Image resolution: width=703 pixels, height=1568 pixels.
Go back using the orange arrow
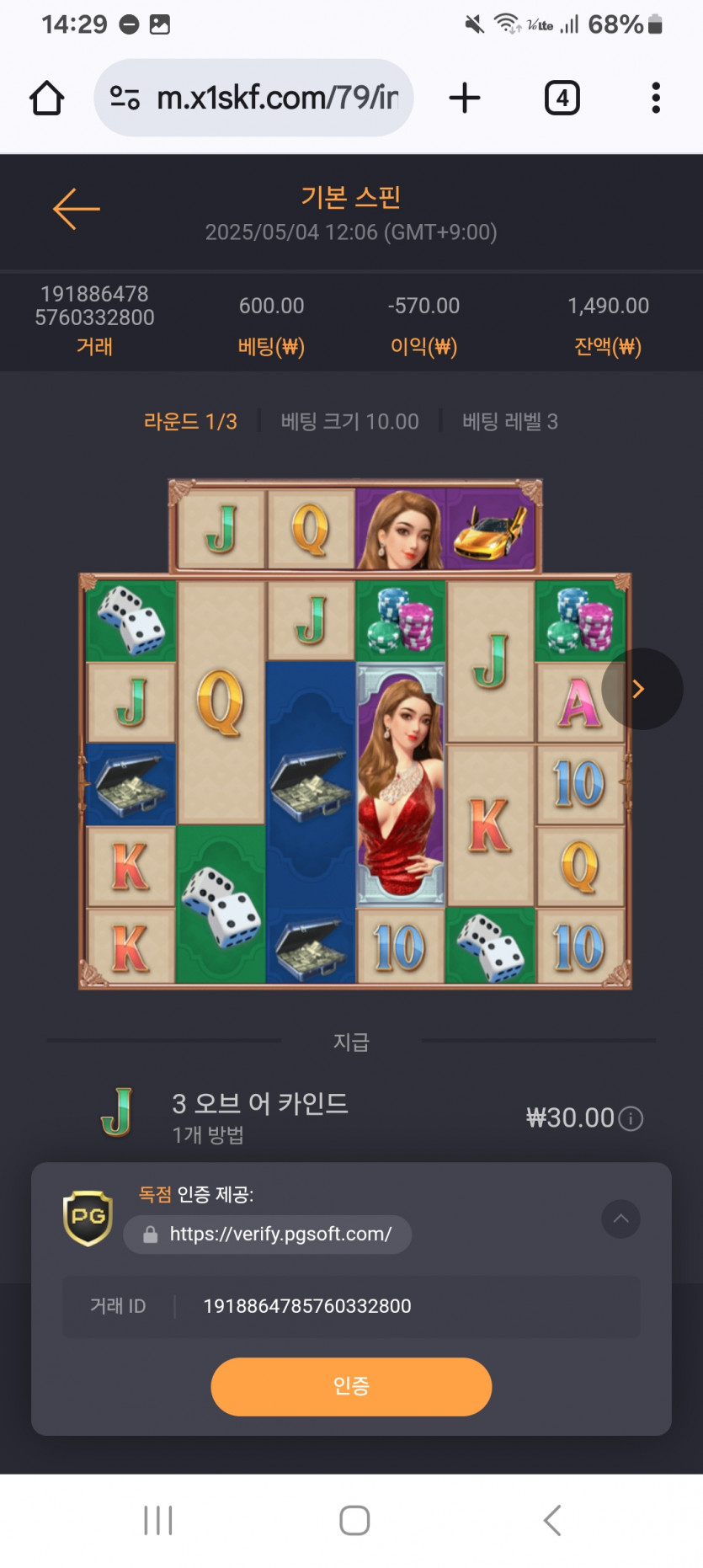77,209
